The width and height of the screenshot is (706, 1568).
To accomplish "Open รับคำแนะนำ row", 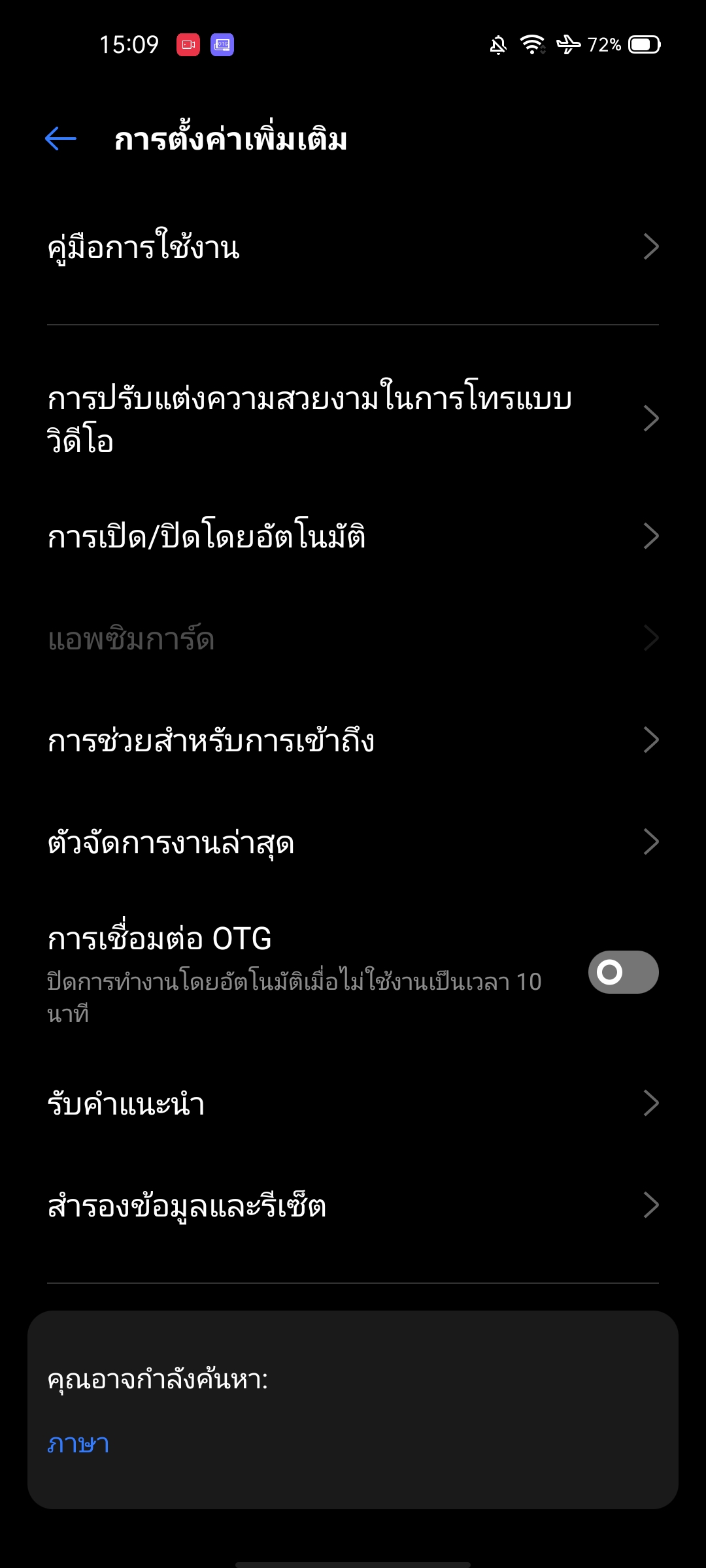I will click(x=353, y=1103).
